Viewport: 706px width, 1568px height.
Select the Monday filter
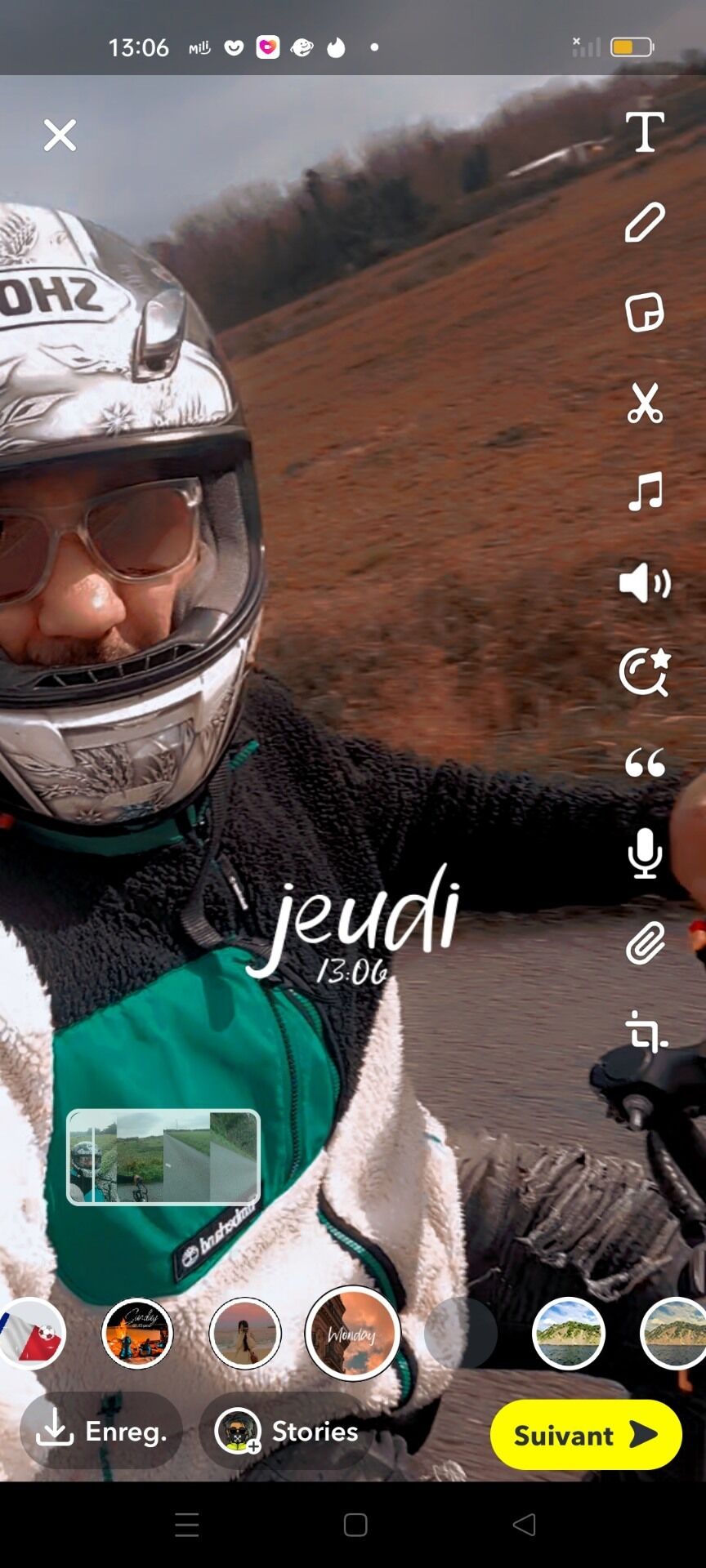tap(352, 1334)
